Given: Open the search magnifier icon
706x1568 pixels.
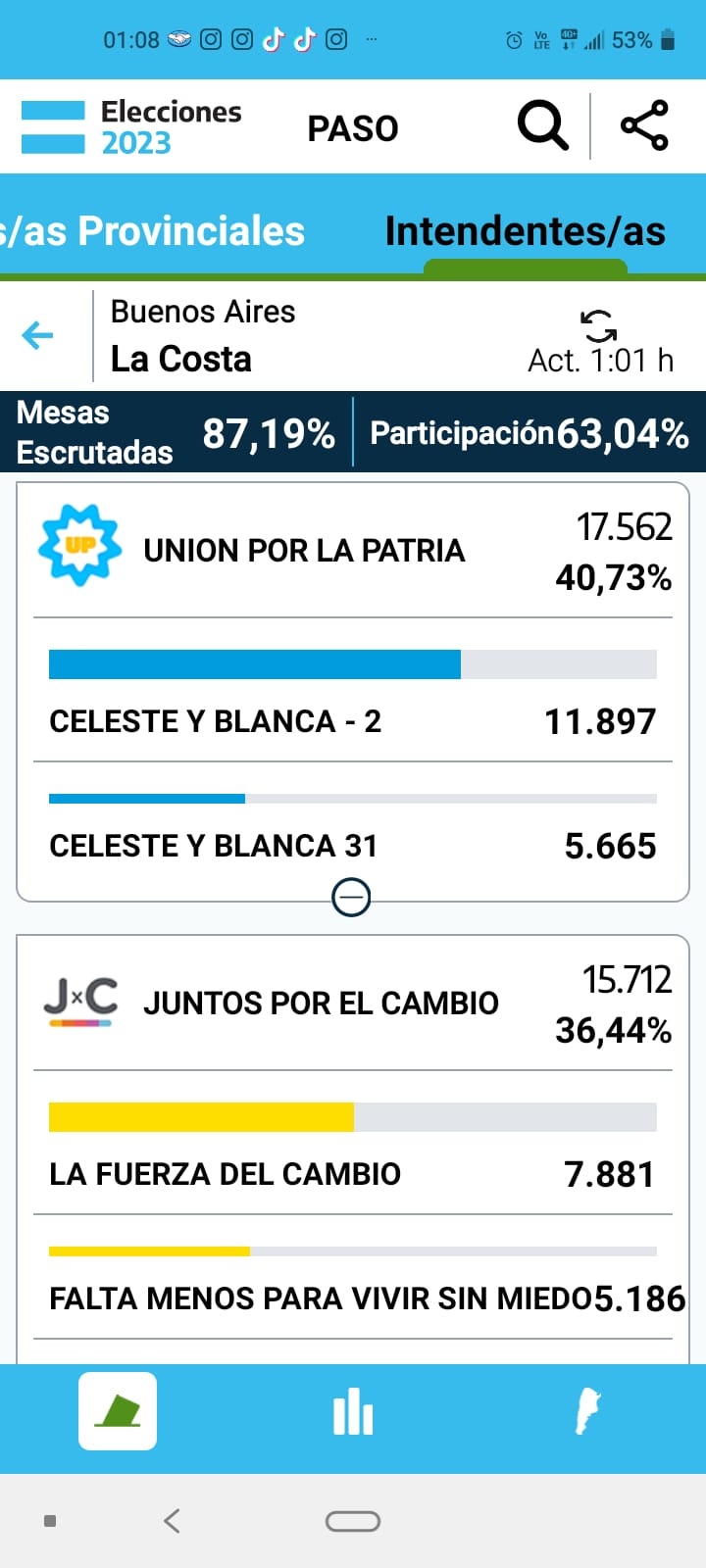Looking at the screenshot, I should 542,126.
